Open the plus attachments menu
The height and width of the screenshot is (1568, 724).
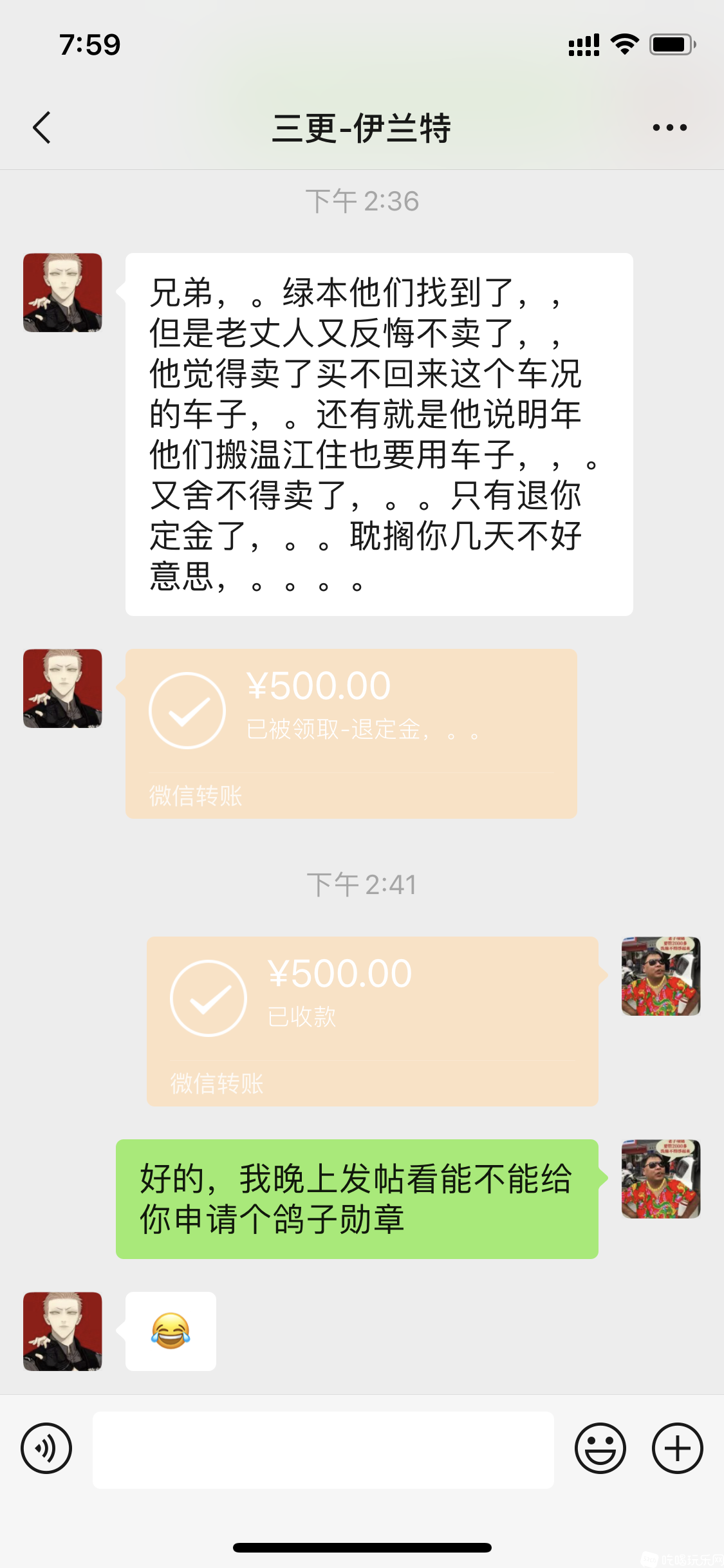[677, 1448]
